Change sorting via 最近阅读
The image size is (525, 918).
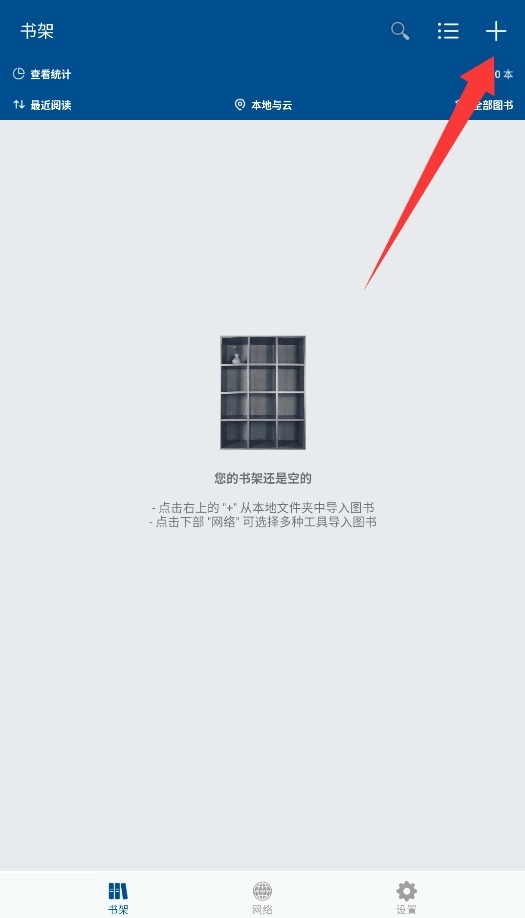click(x=42, y=105)
